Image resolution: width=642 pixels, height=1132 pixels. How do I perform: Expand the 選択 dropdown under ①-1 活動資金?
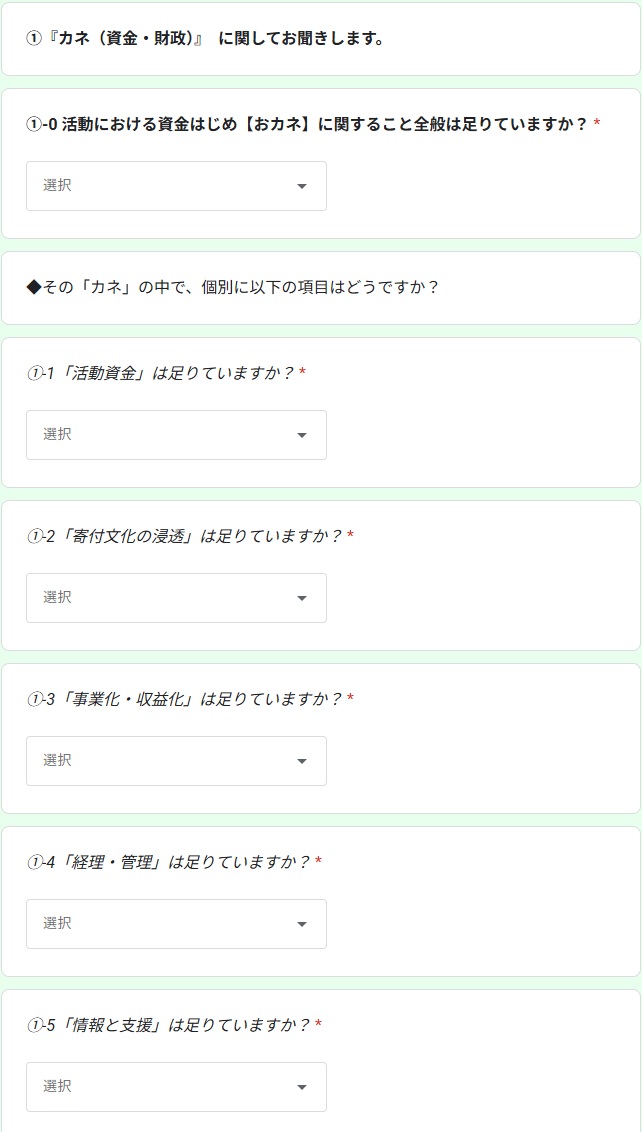[176, 435]
